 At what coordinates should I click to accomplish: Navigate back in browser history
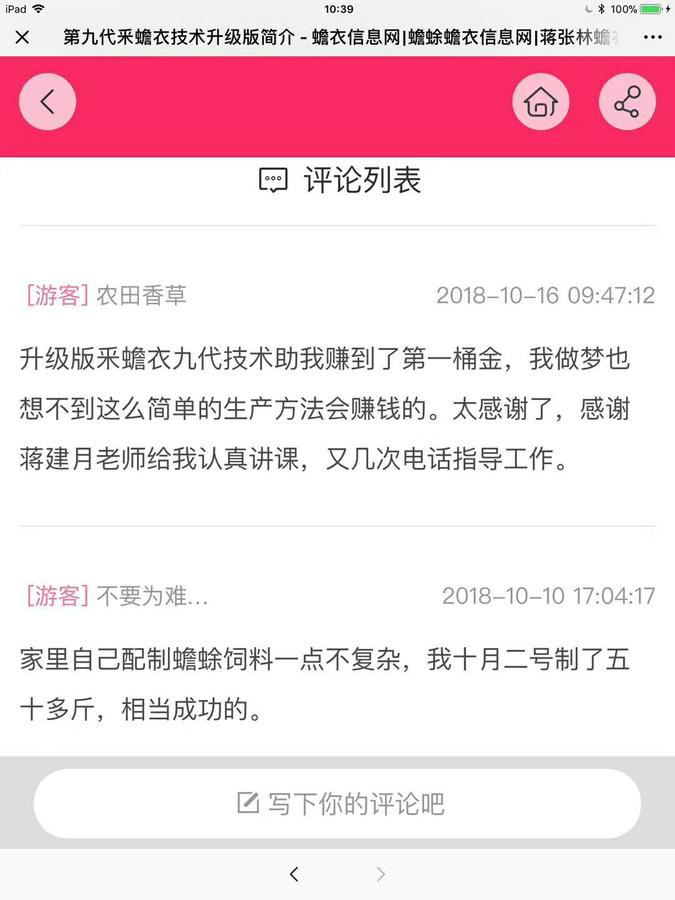coord(294,874)
